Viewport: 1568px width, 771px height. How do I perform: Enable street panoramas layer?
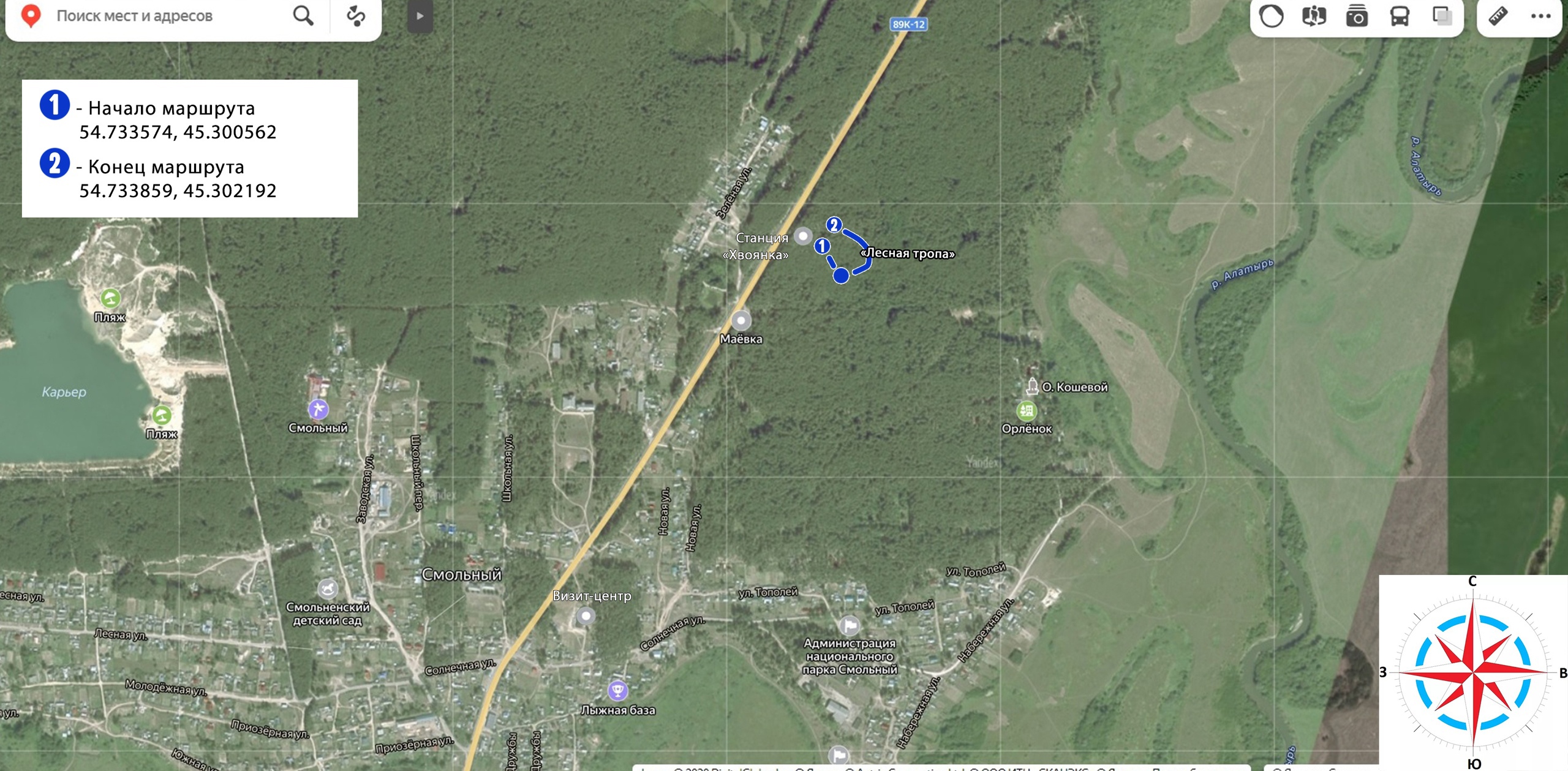coord(1314,16)
